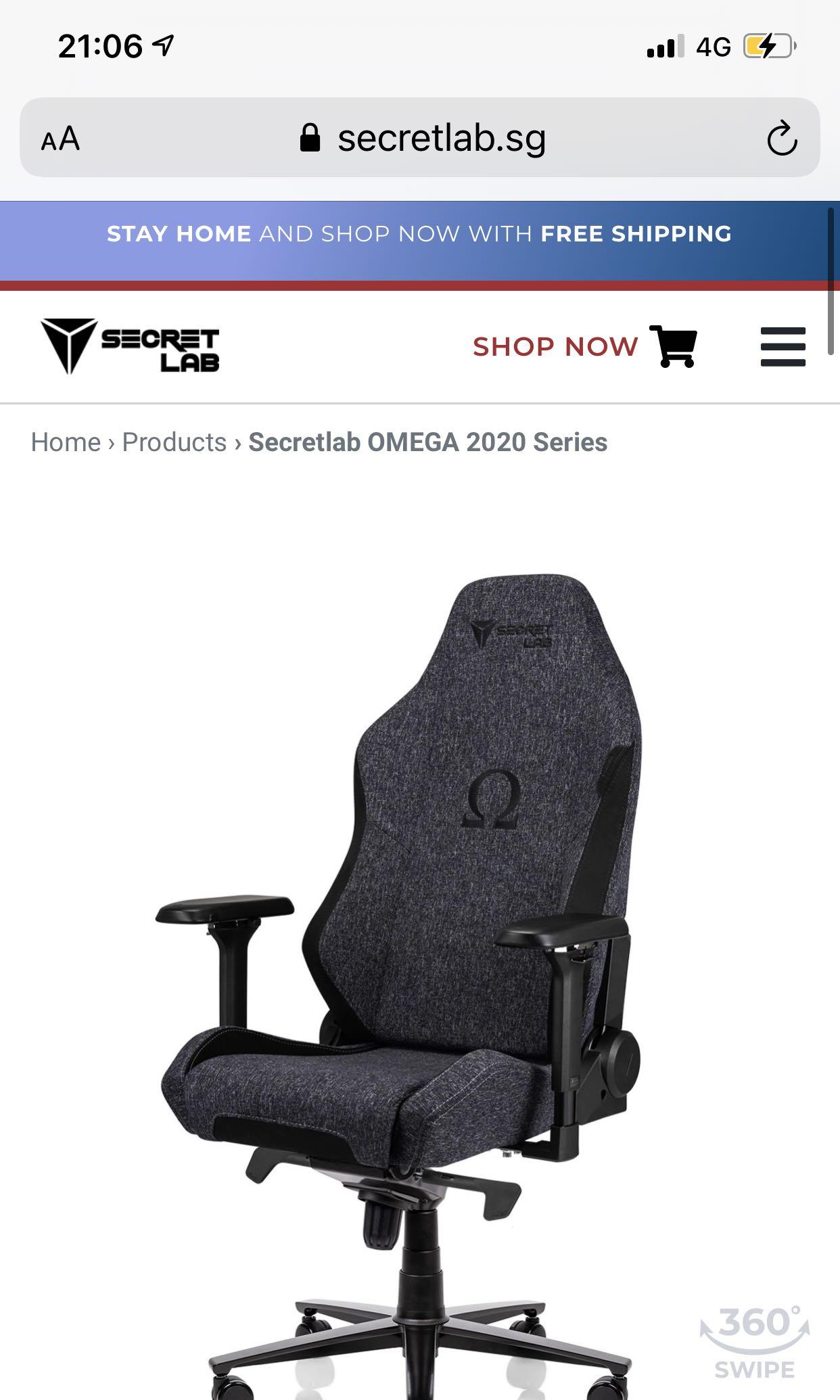Click the secure connection padlock icon
Screen dimensions: 840x1400
(x=310, y=137)
